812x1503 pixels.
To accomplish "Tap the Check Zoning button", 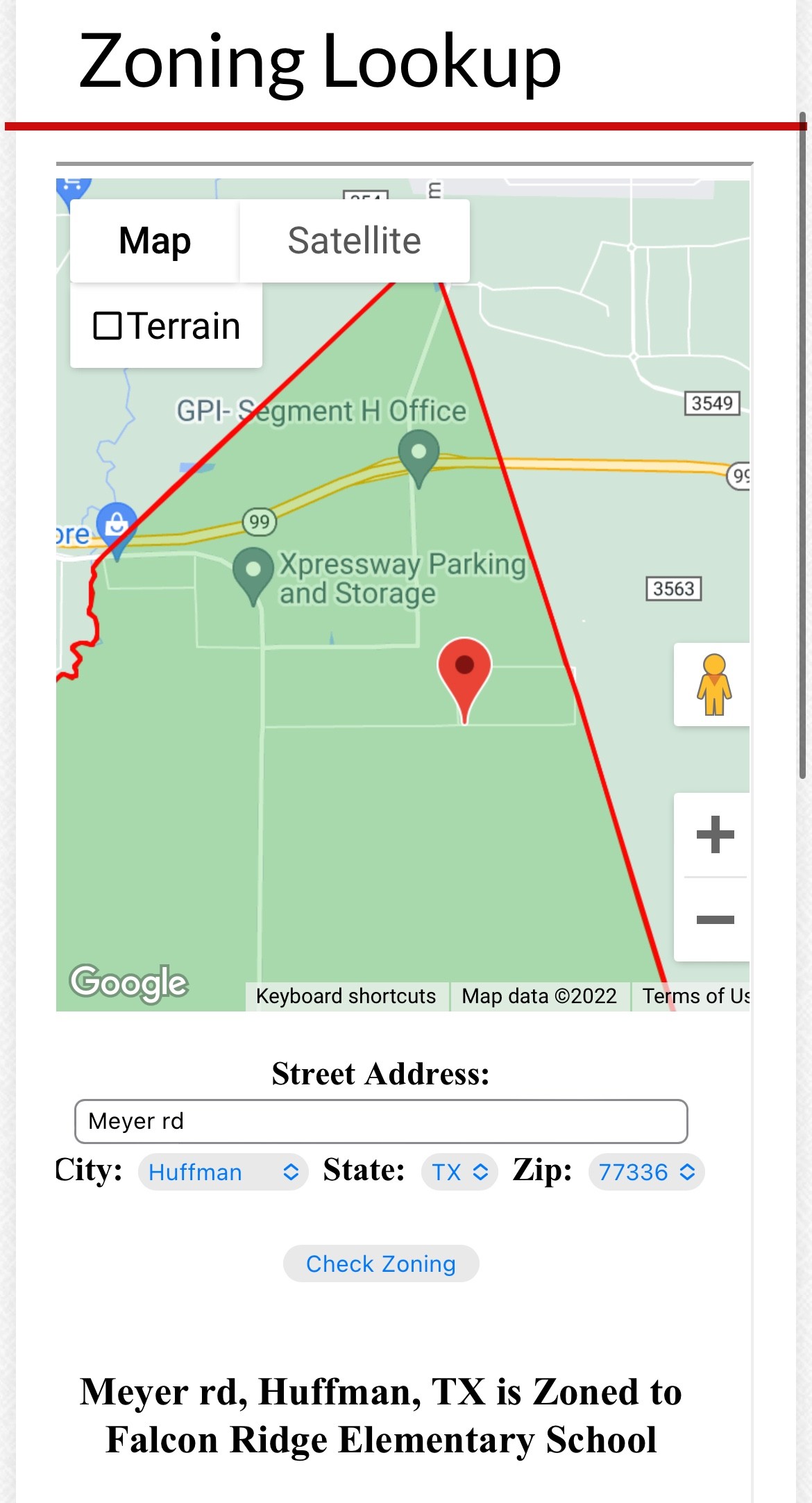I will coord(381,1263).
